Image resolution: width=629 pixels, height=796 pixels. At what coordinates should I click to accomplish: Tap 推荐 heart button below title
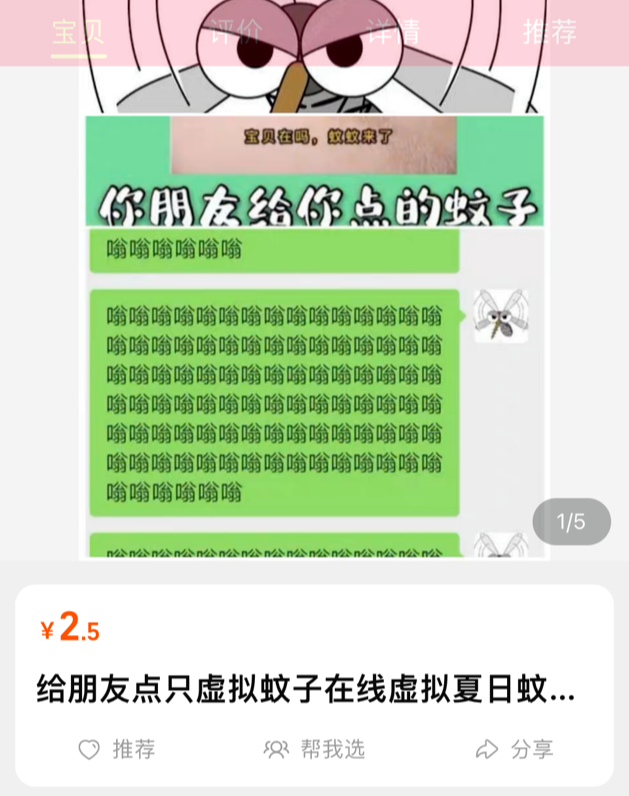[x=116, y=748]
